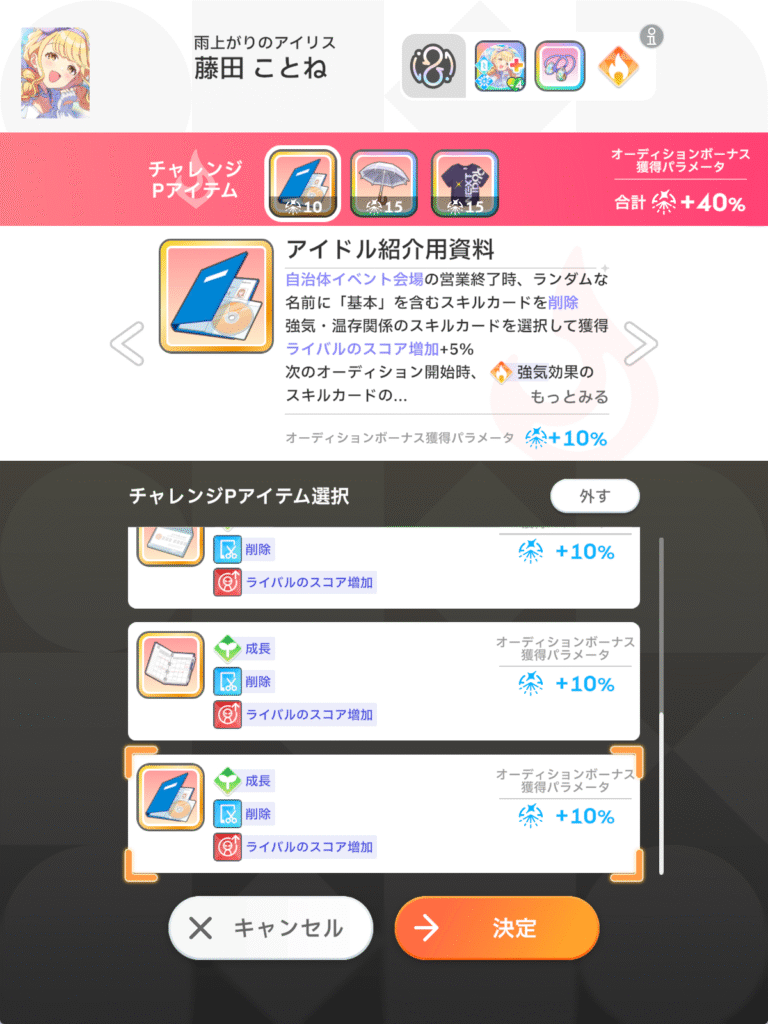
Task: Cancel with the キャンセル button
Action: pos(270,928)
